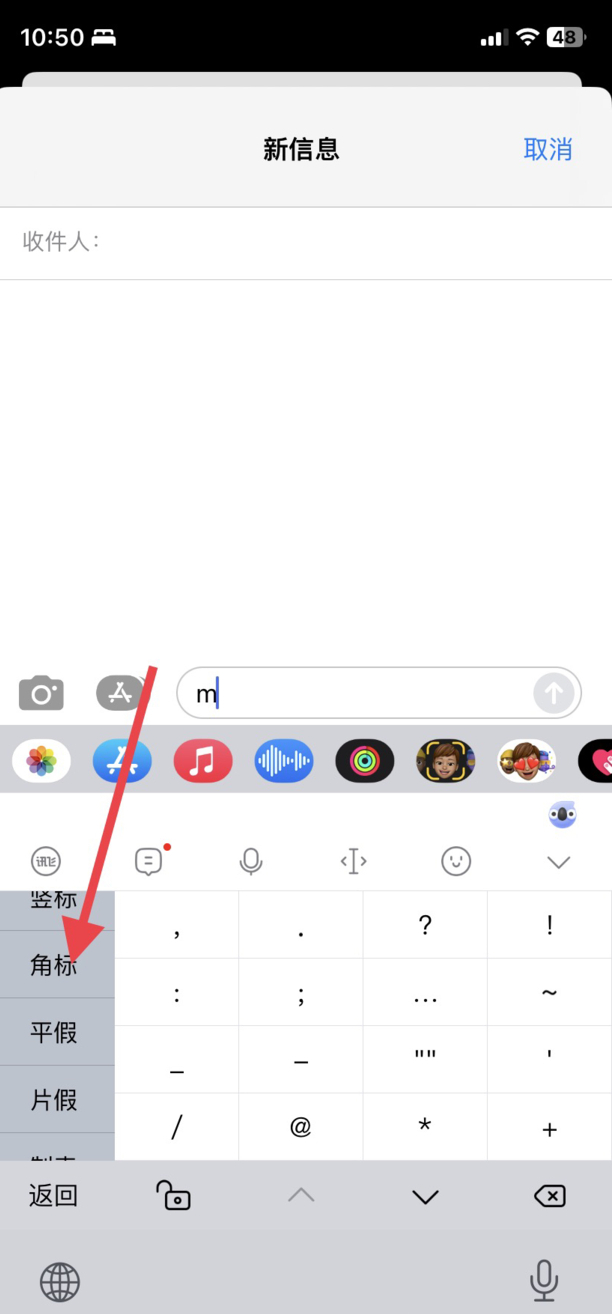Open audio message waveform app

[284, 762]
